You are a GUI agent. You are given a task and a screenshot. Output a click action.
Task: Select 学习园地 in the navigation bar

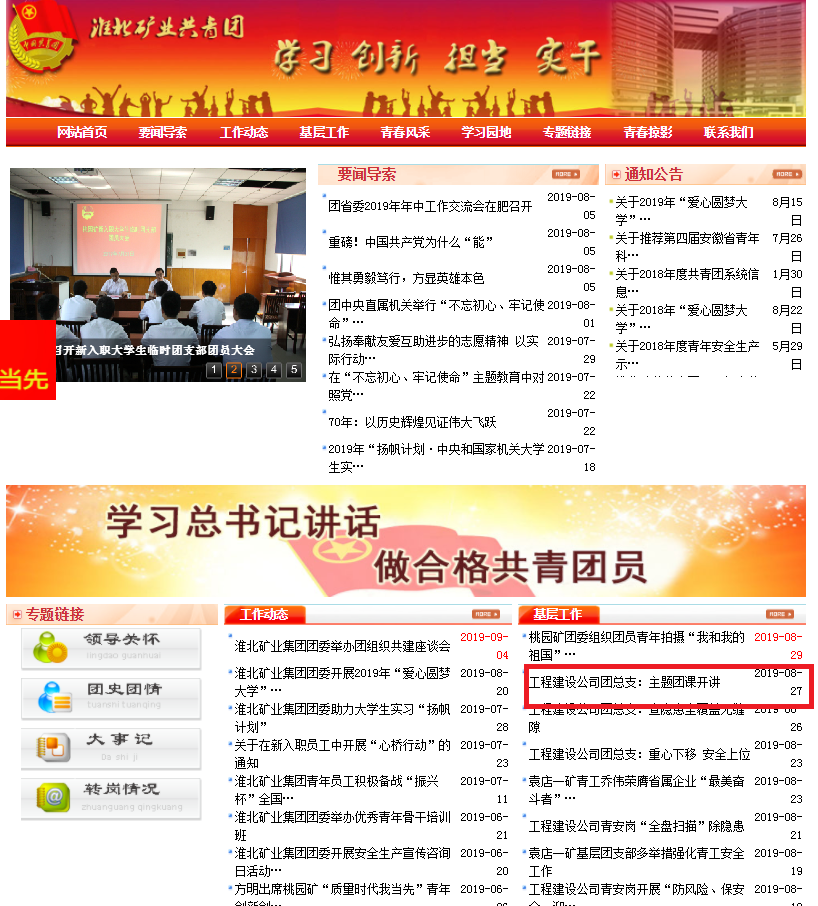coord(486,132)
